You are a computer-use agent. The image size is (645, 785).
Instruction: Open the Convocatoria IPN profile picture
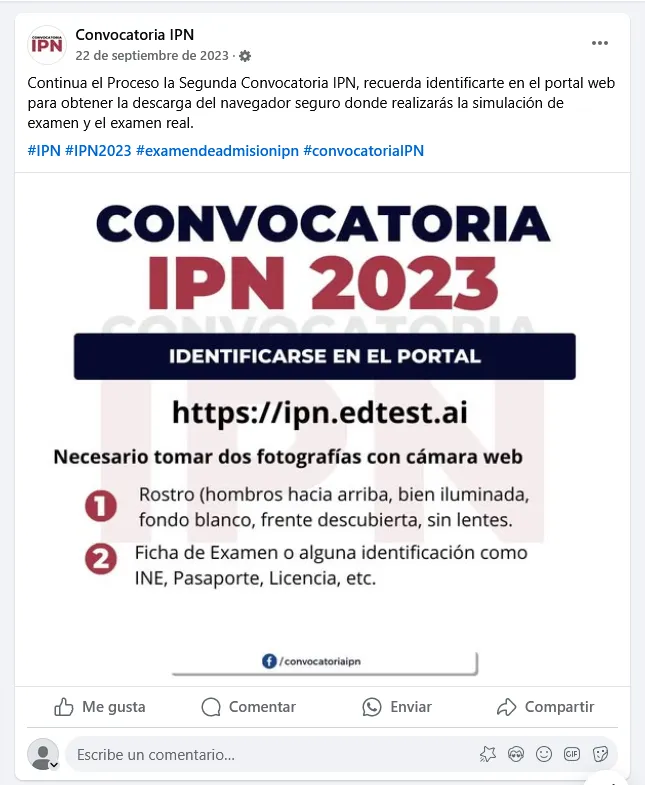[x=46, y=45]
